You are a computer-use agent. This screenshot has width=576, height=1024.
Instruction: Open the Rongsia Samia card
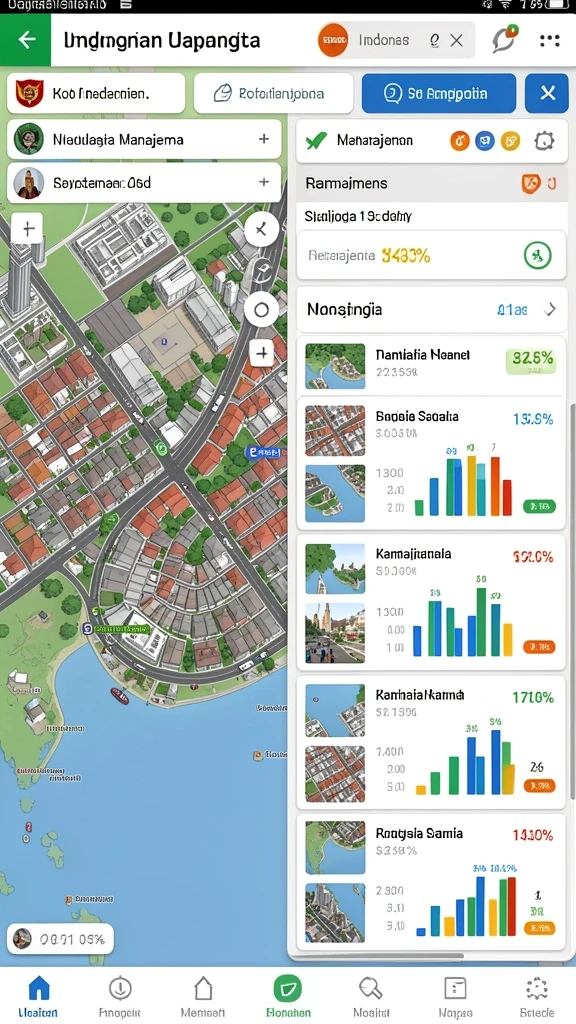tap(432, 881)
